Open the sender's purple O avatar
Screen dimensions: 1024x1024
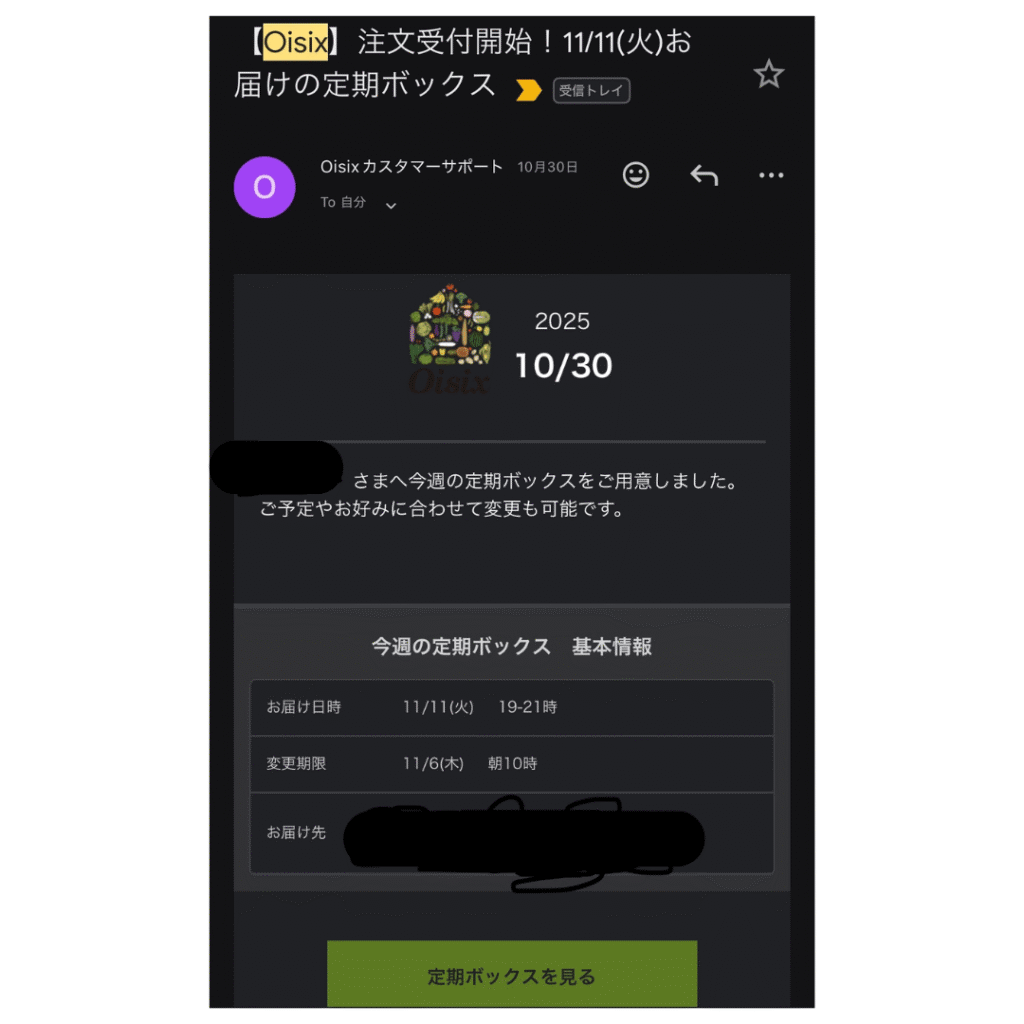264,187
